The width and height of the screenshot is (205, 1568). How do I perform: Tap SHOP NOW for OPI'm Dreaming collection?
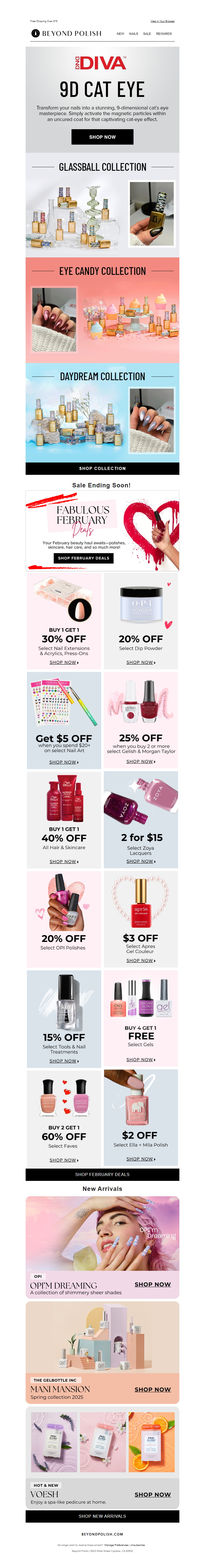[x=152, y=1284]
